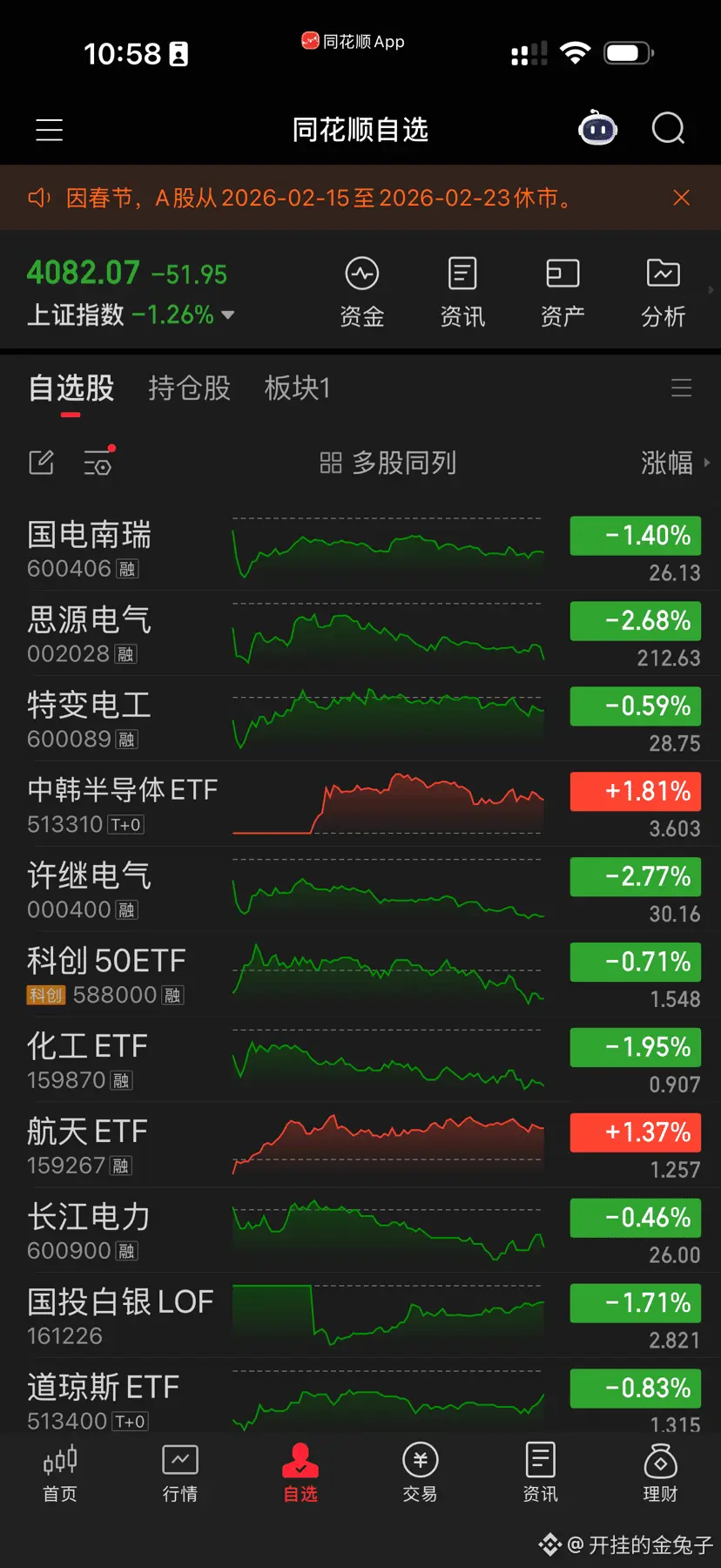Viewport: 721px width, 1568px height.
Task: Select 多股同列 multi-stock view
Action: point(387,463)
